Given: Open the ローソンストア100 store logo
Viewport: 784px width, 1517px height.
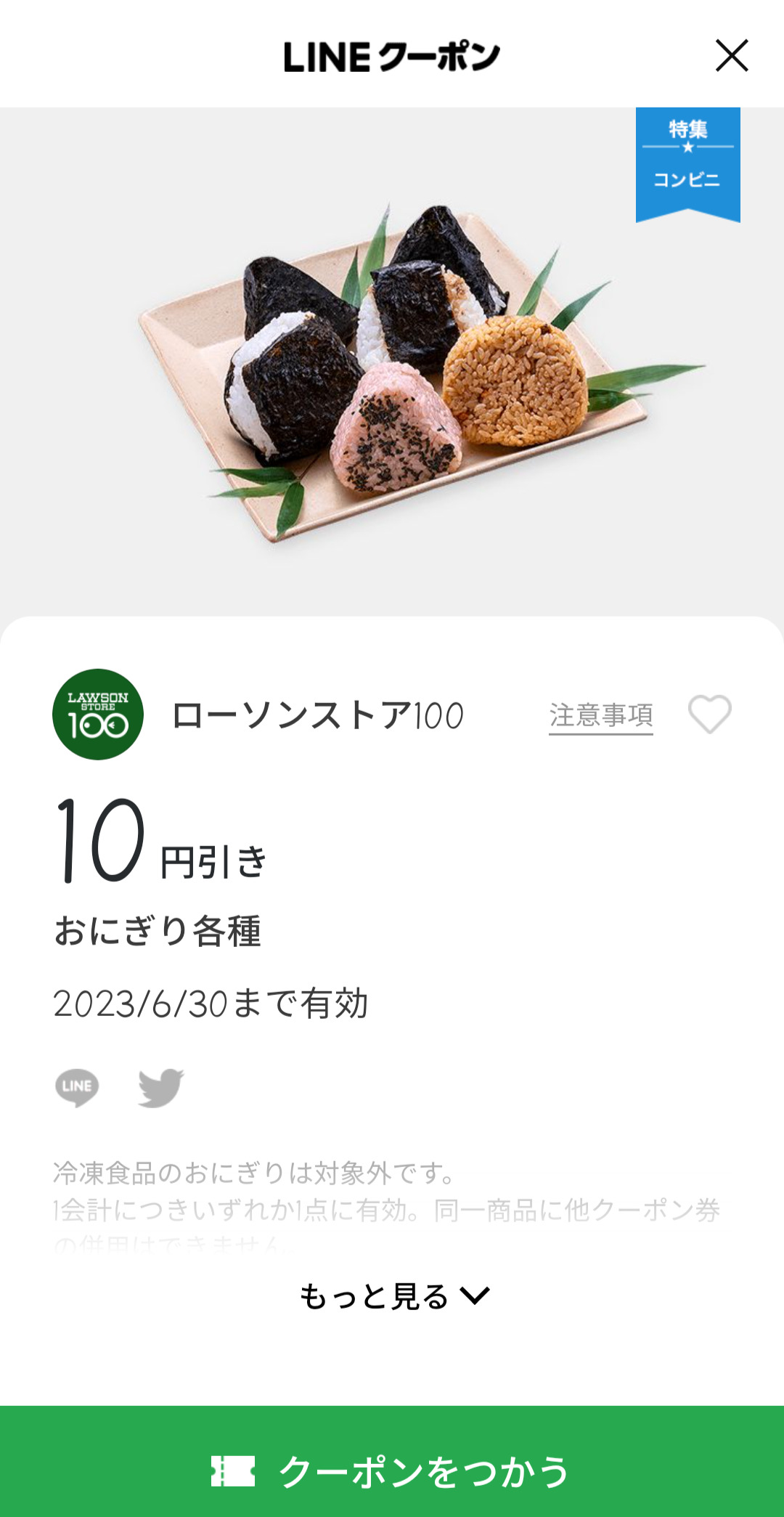Looking at the screenshot, I should (98, 715).
